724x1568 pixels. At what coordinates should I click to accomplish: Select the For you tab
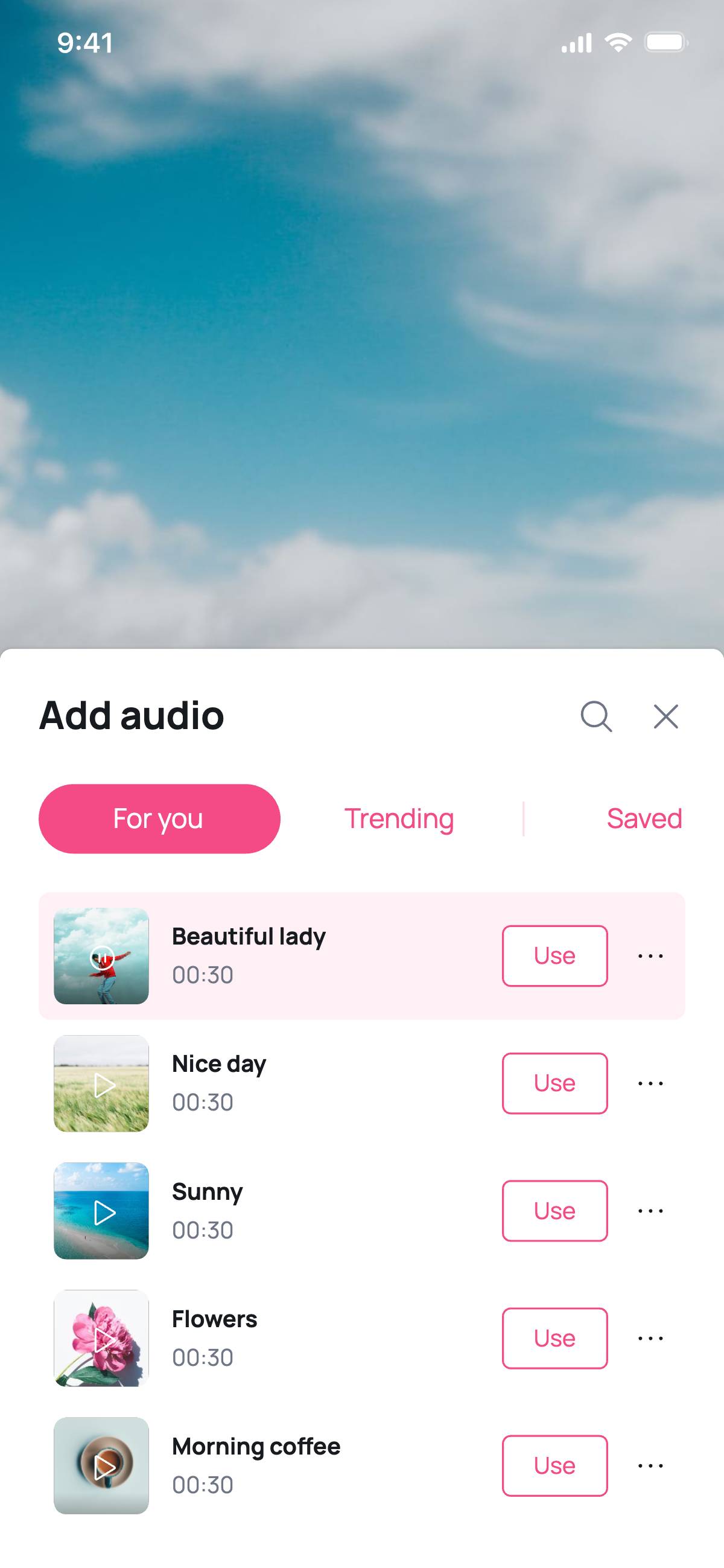tap(159, 818)
